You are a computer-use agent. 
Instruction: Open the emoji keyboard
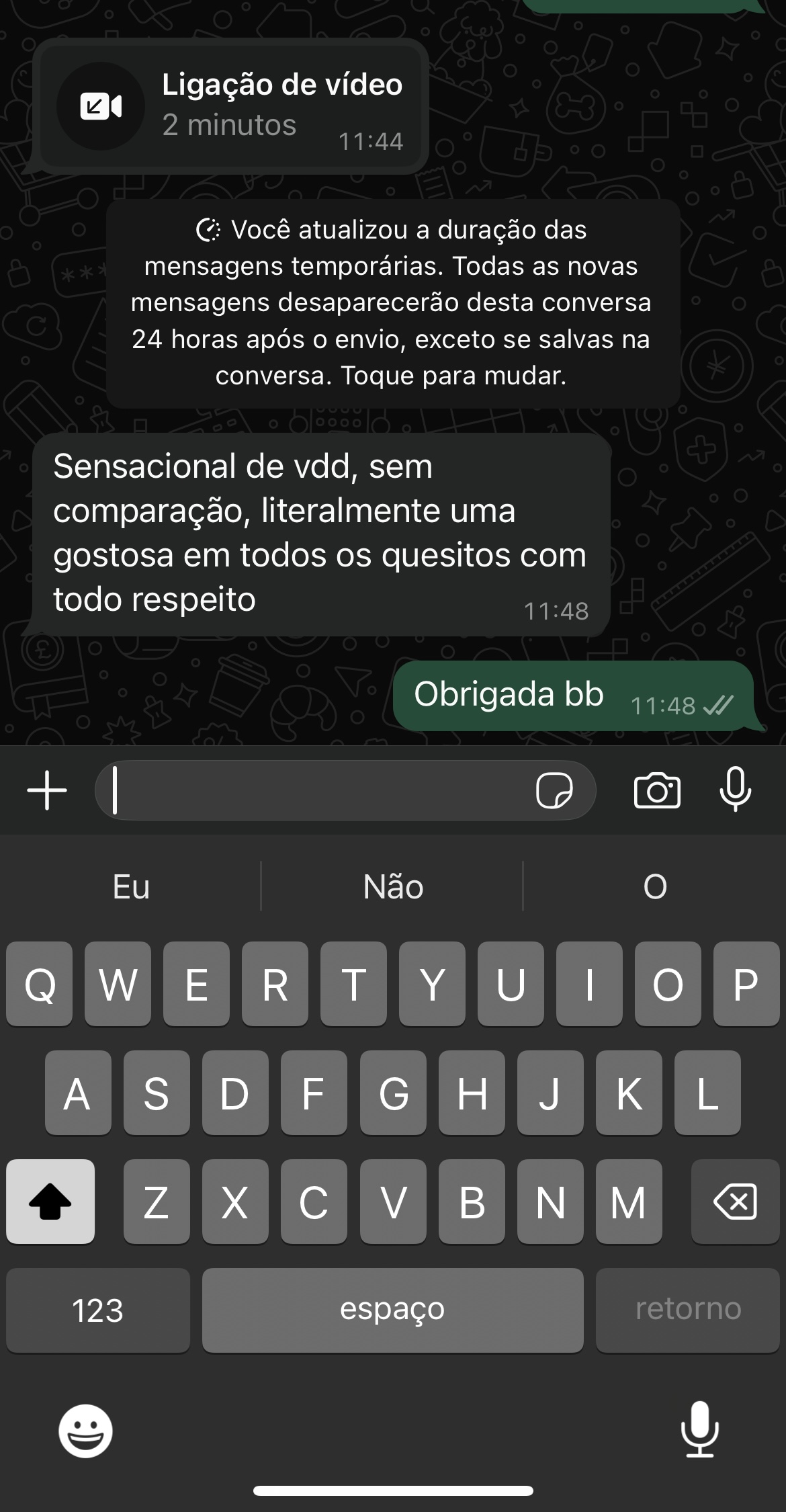(x=85, y=1431)
